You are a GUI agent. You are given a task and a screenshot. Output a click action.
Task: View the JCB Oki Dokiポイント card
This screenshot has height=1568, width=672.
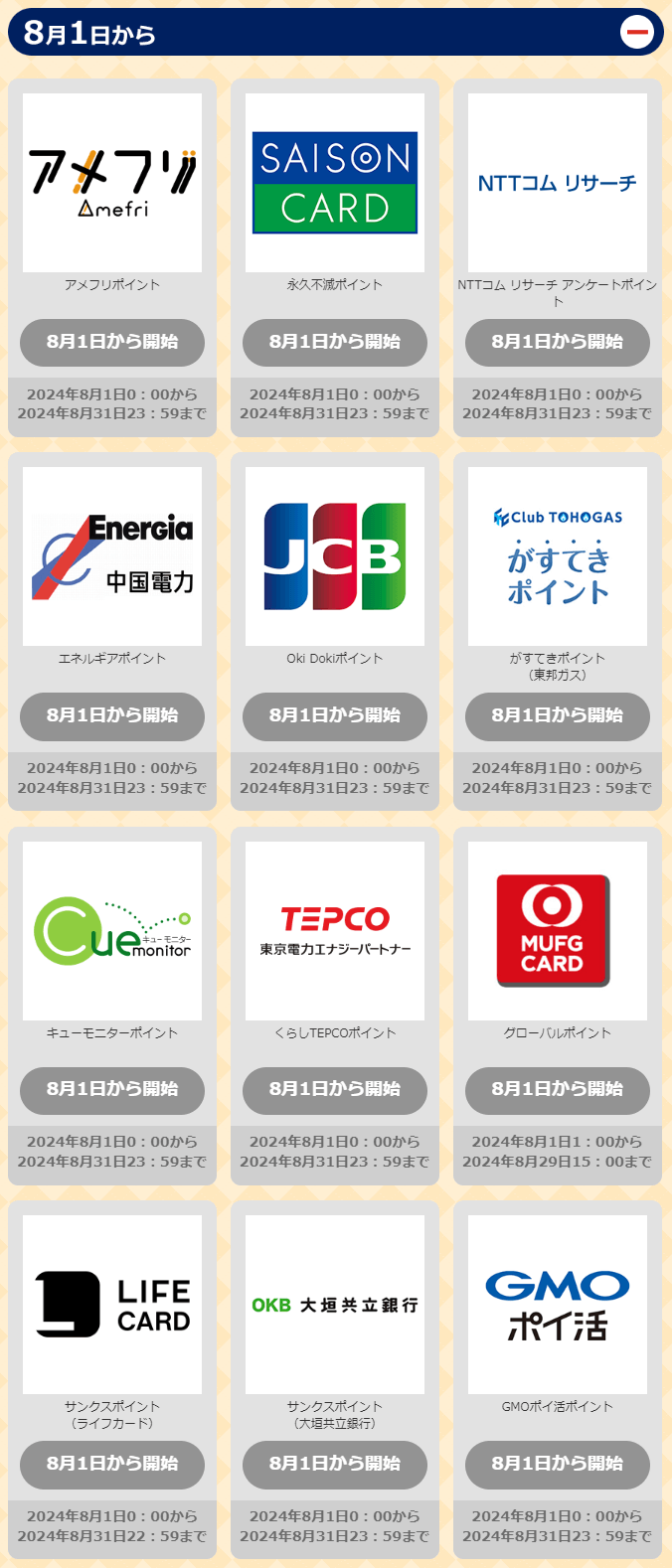(335, 556)
